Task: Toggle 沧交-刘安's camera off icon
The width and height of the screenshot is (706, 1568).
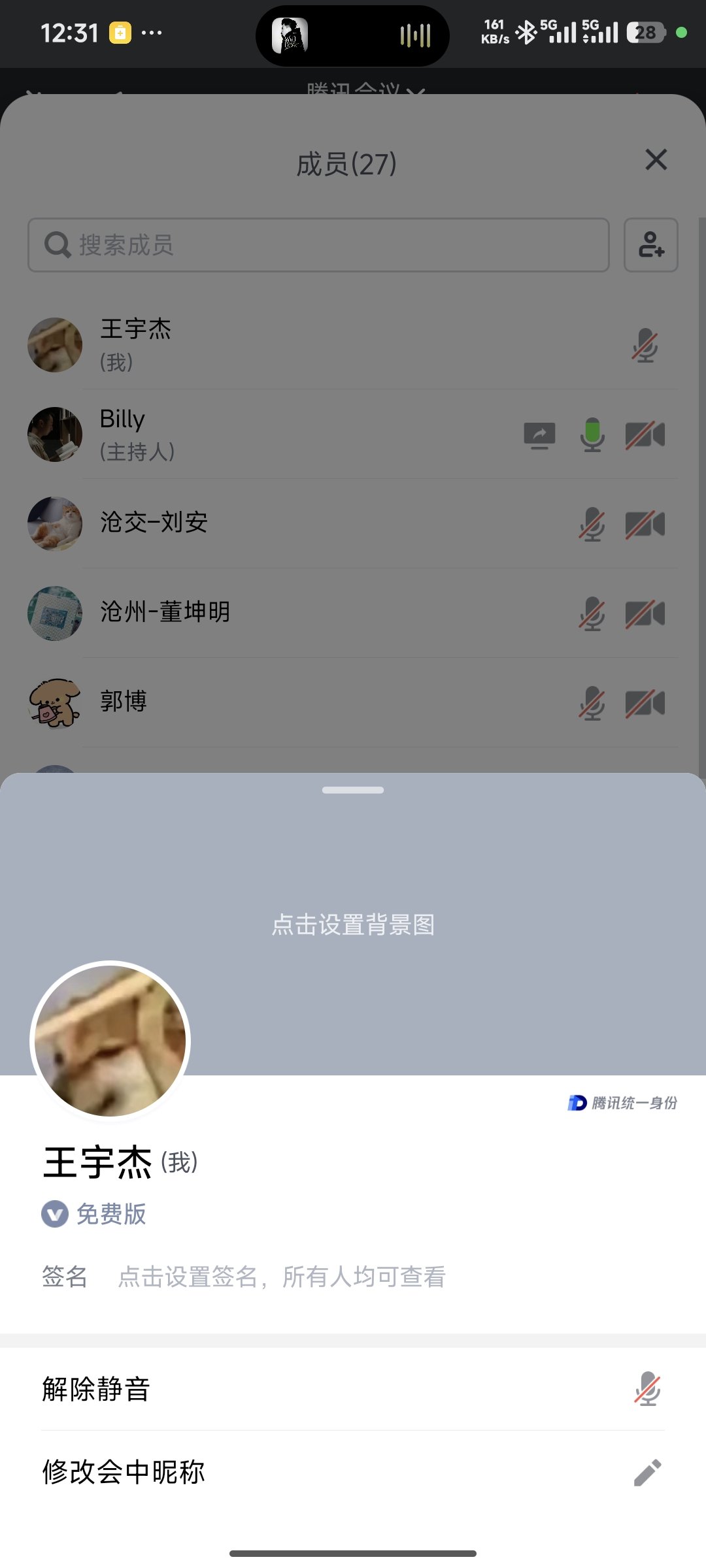Action: [x=645, y=525]
